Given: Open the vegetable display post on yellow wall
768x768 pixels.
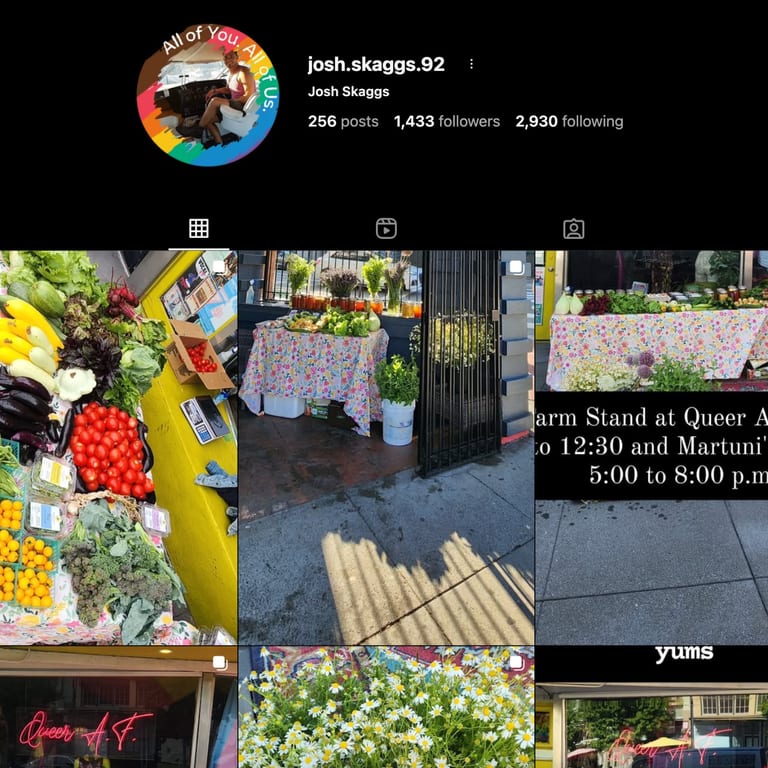Looking at the screenshot, I should [x=118, y=447].
